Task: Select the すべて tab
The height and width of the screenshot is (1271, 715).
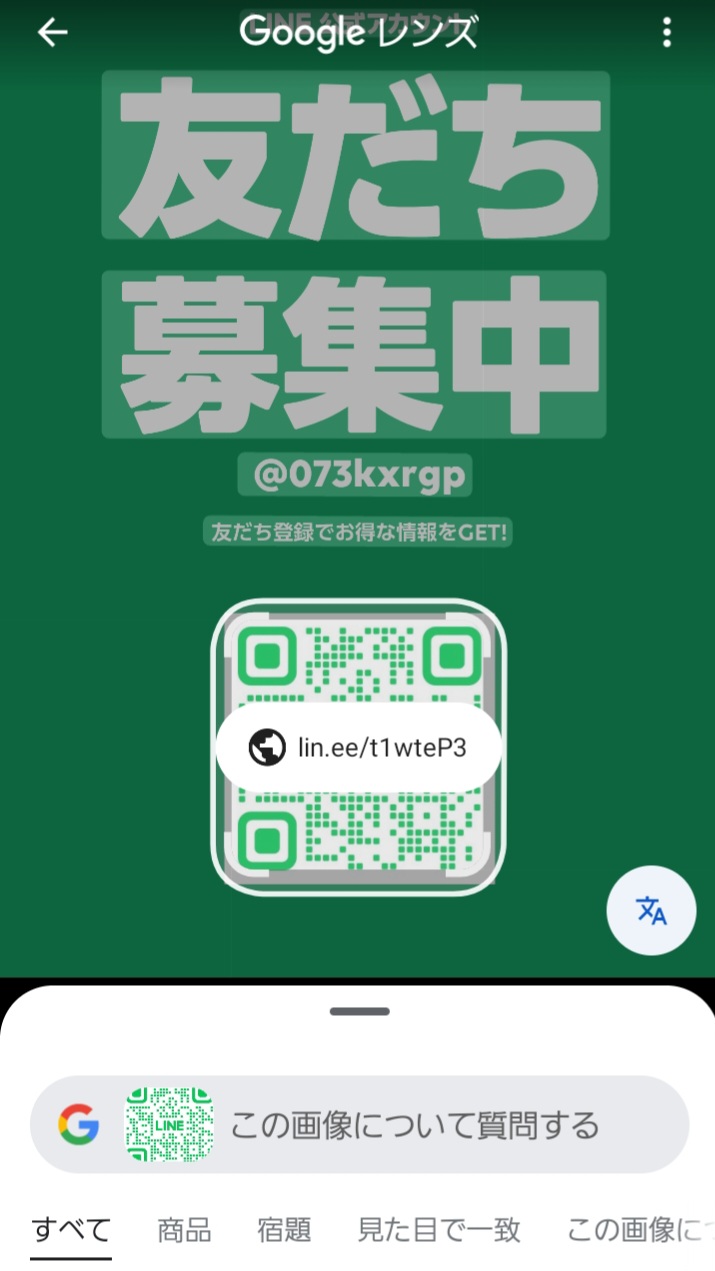Action: (71, 1230)
